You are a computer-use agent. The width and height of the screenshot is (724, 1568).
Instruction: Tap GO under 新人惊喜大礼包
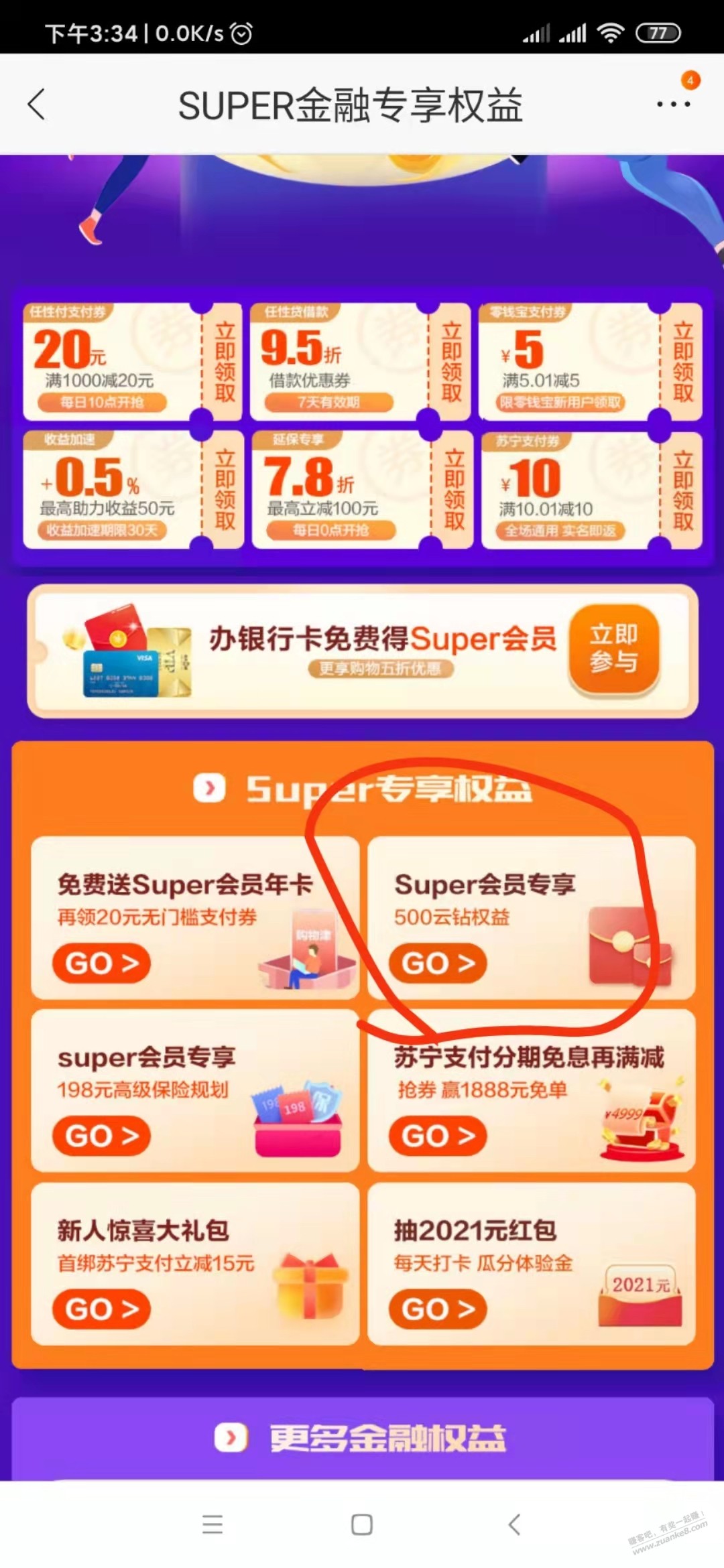click(x=102, y=1309)
